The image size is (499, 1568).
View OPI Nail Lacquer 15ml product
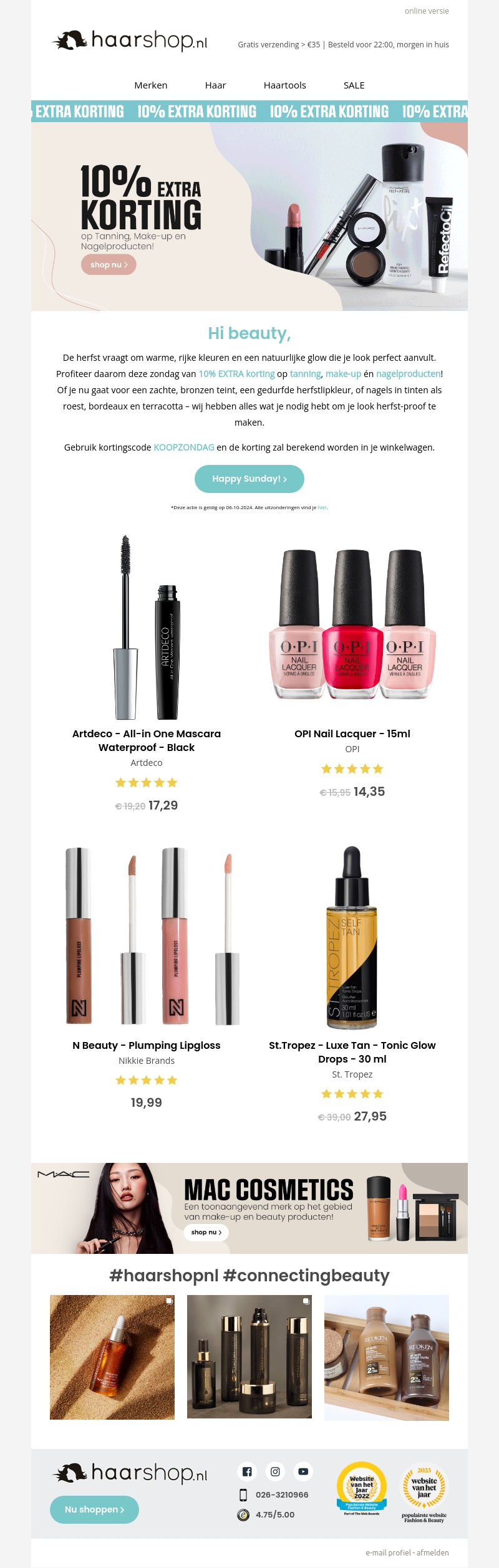[x=352, y=734]
